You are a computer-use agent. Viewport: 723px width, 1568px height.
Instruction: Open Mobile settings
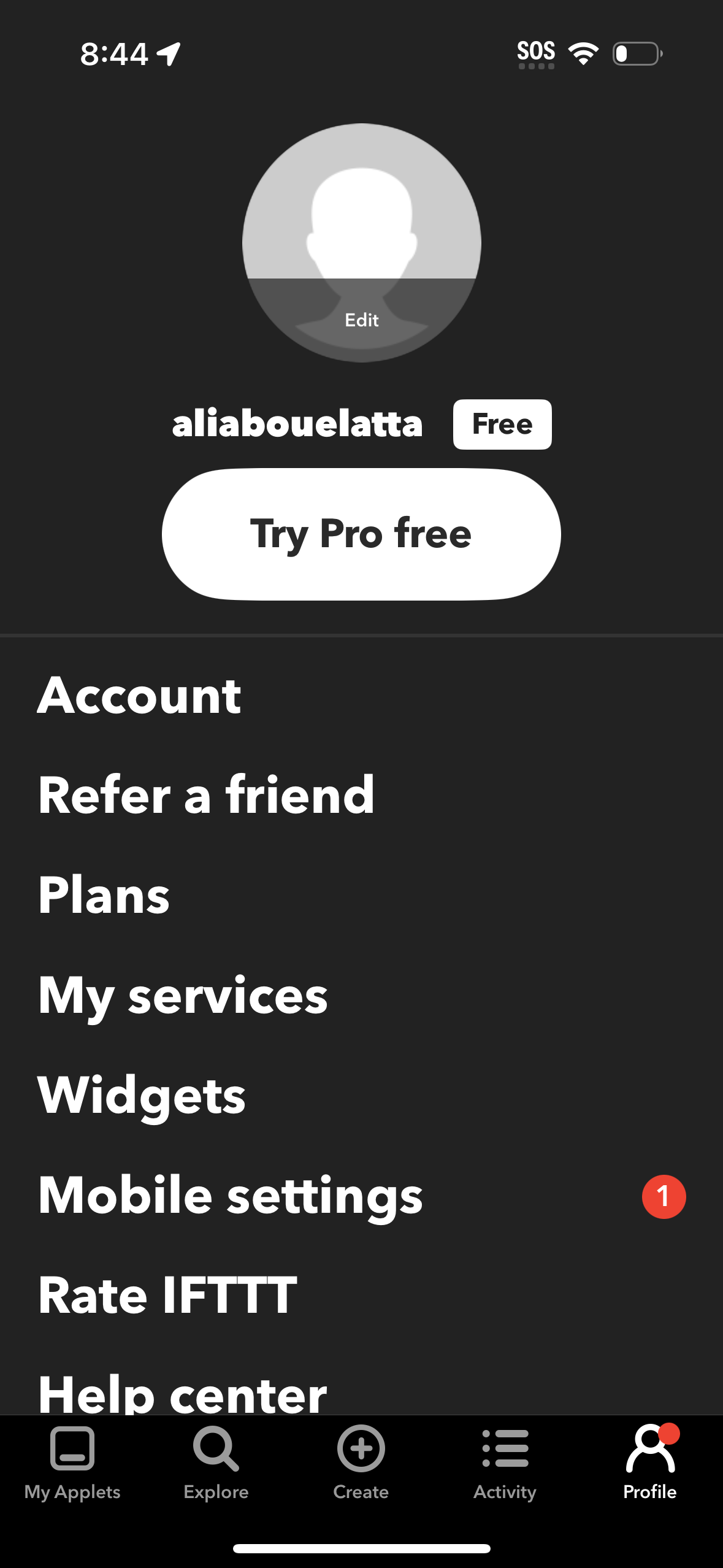pyautogui.click(x=230, y=1194)
